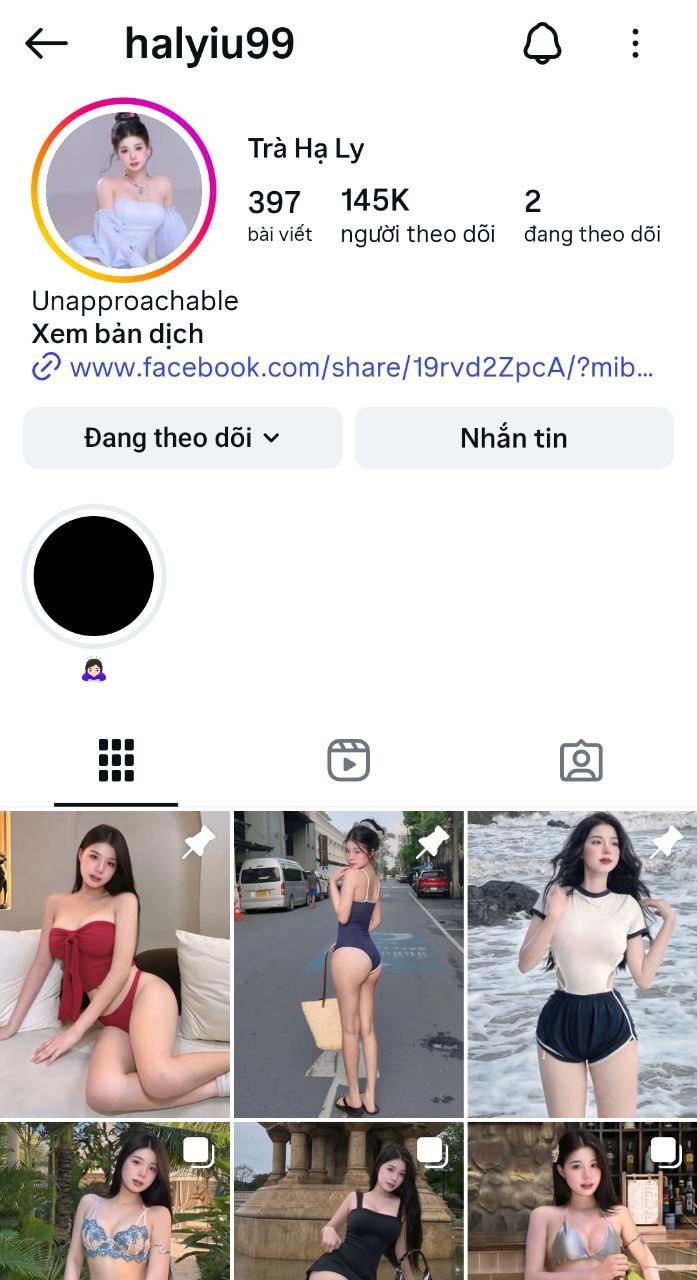Switch to the posts grid tab
697x1280 pixels.
pos(116,761)
